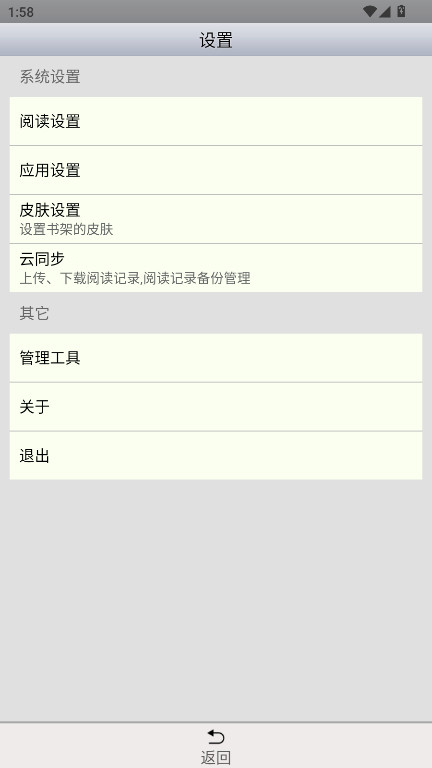Open the 关于 about page

216,407
